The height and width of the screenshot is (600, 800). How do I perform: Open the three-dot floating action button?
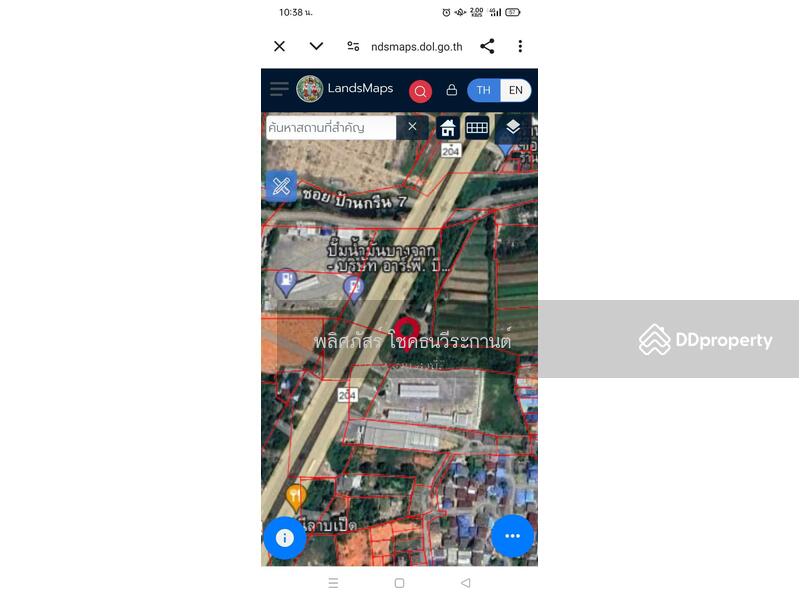(x=513, y=536)
